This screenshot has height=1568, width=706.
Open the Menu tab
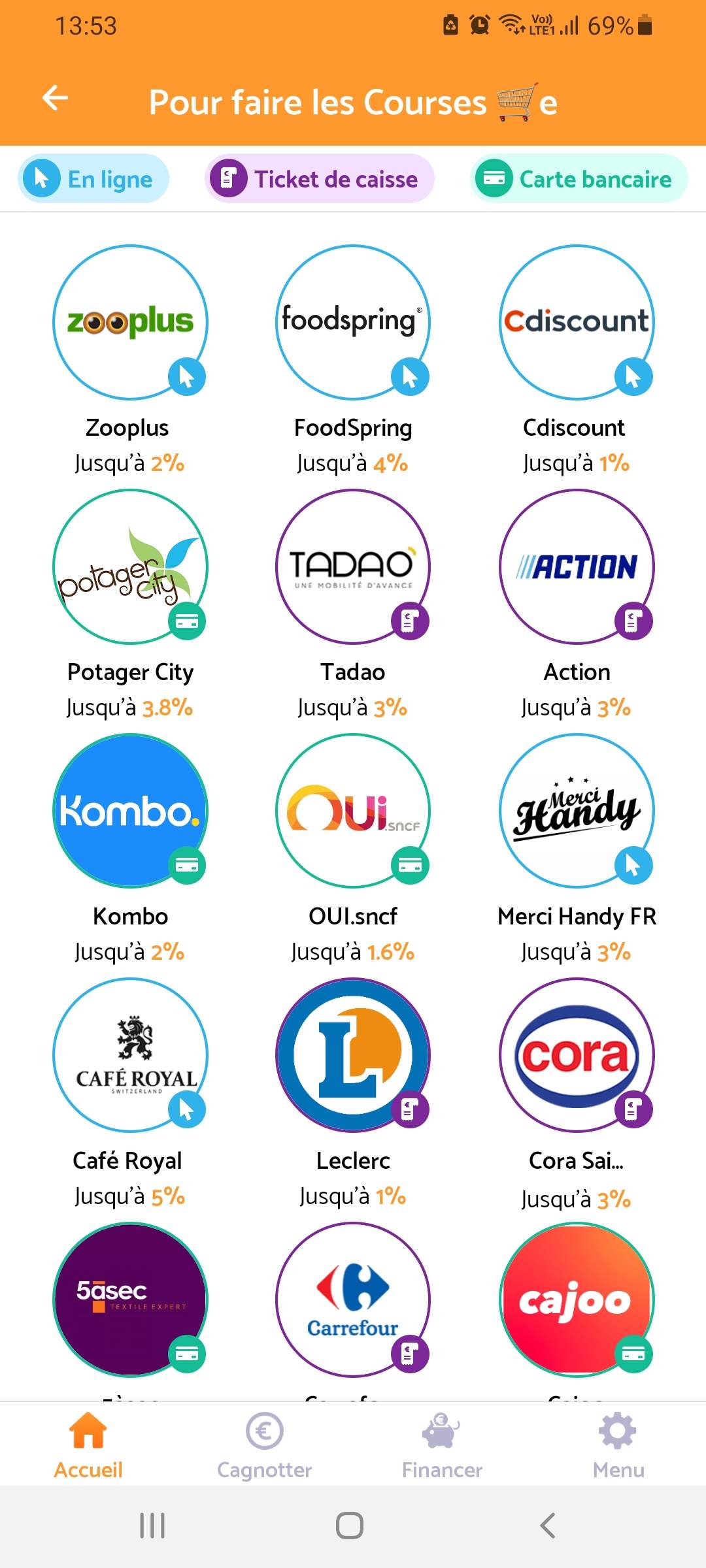coord(618,1445)
